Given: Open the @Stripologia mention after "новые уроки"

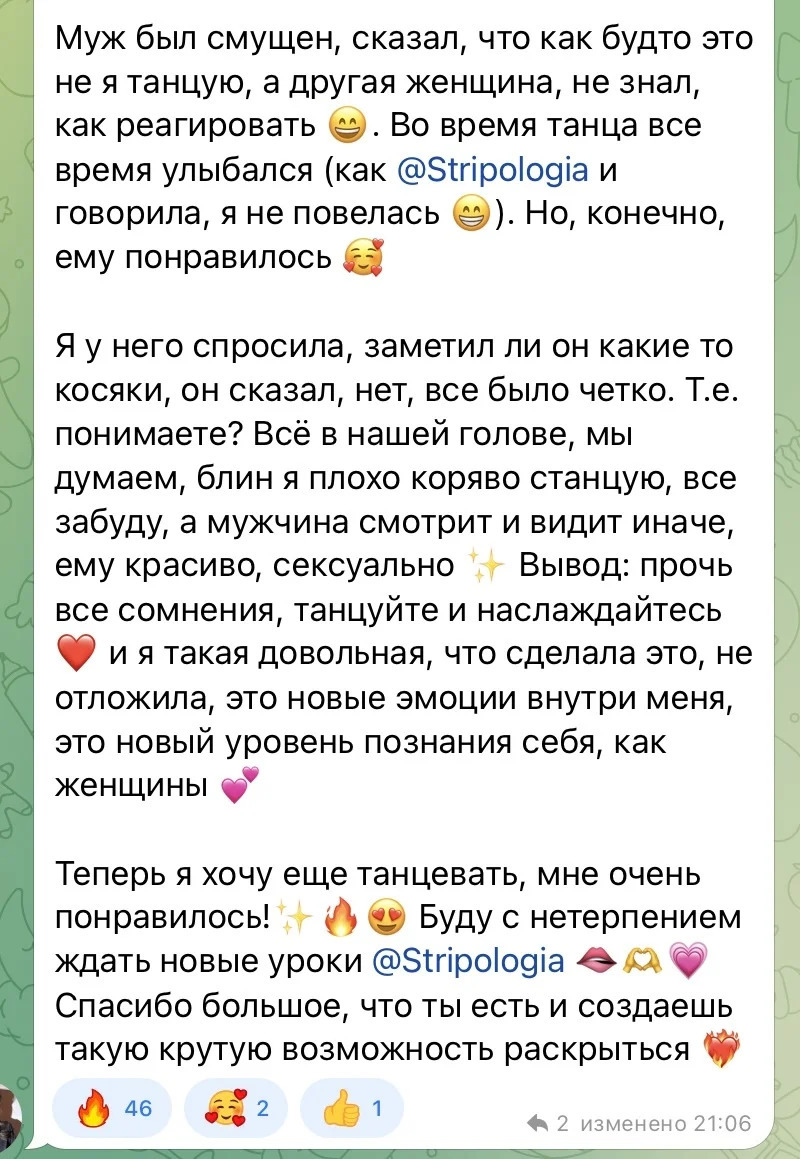Looking at the screenshot, I should click(x=467, y=961).
